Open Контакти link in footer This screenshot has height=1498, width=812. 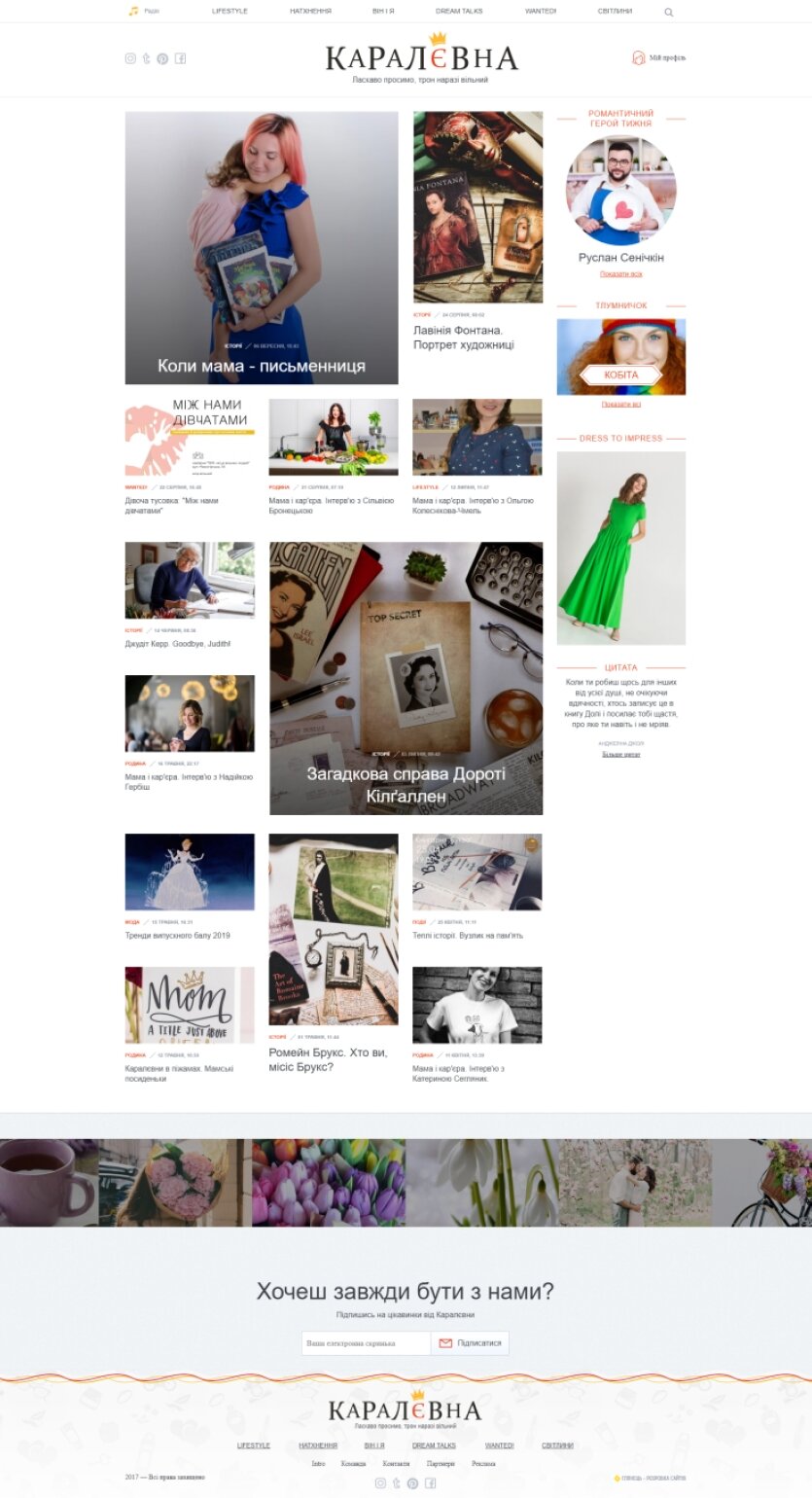(x=396, y=1463)
